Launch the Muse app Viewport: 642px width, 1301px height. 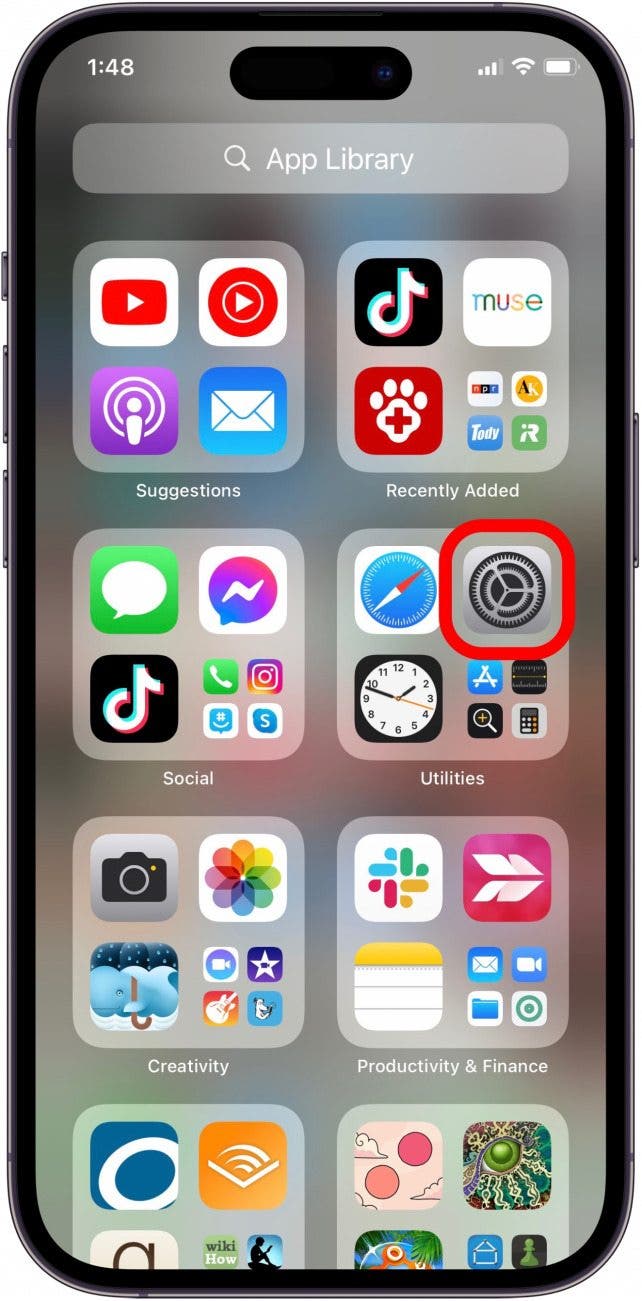pos(507,302)
